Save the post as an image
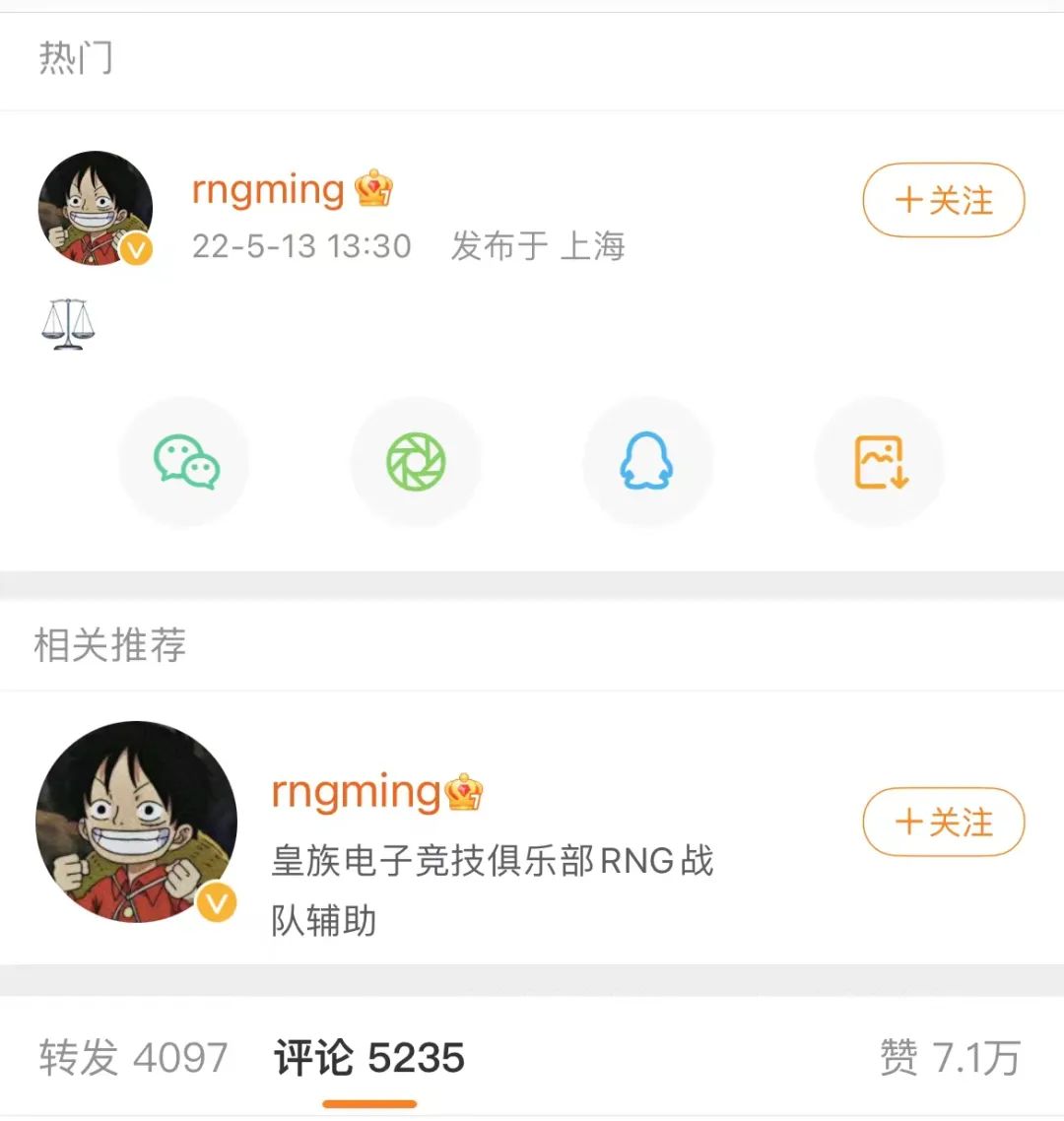1064x1121 pixels. point(880,462)
